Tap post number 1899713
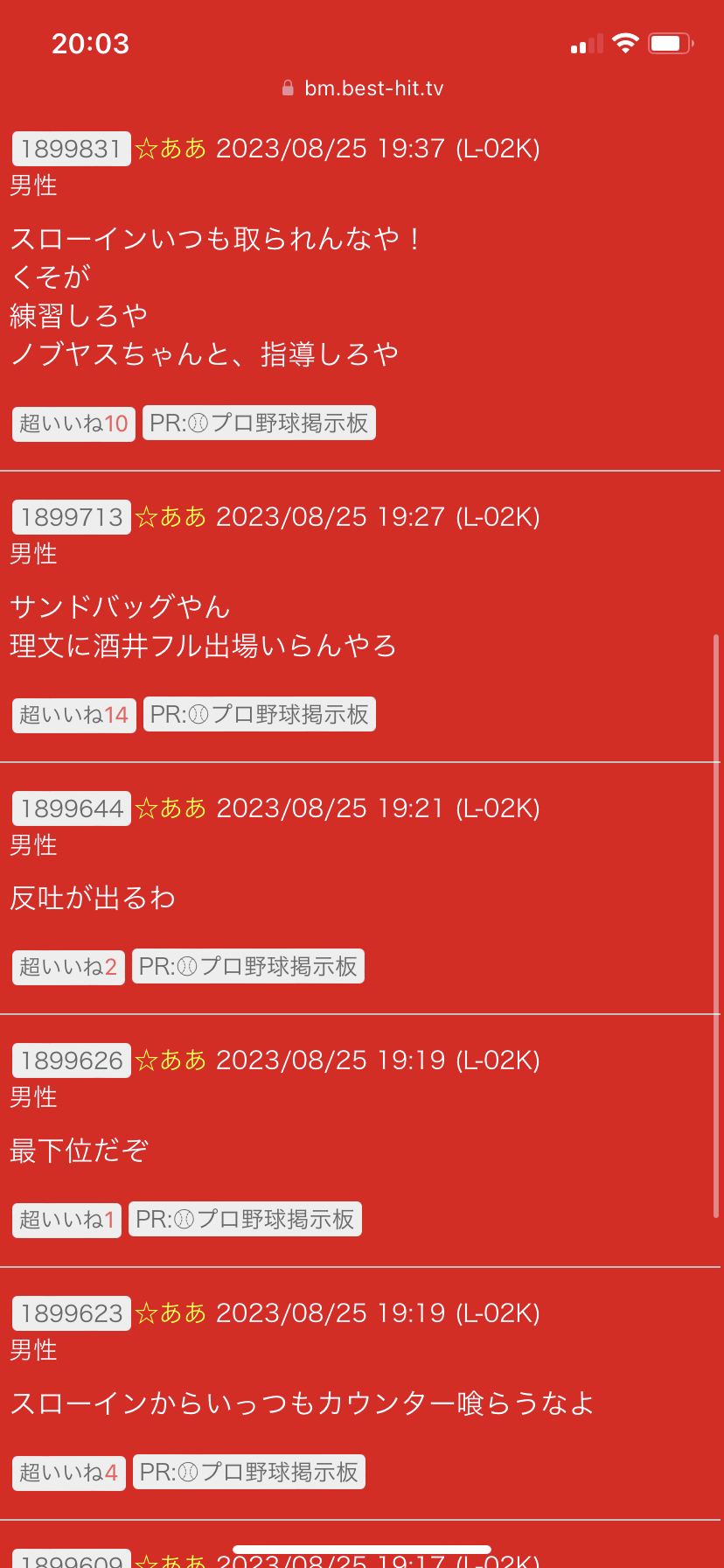Viewport: 724px width, 1568px height. click(x=71, y=517)
